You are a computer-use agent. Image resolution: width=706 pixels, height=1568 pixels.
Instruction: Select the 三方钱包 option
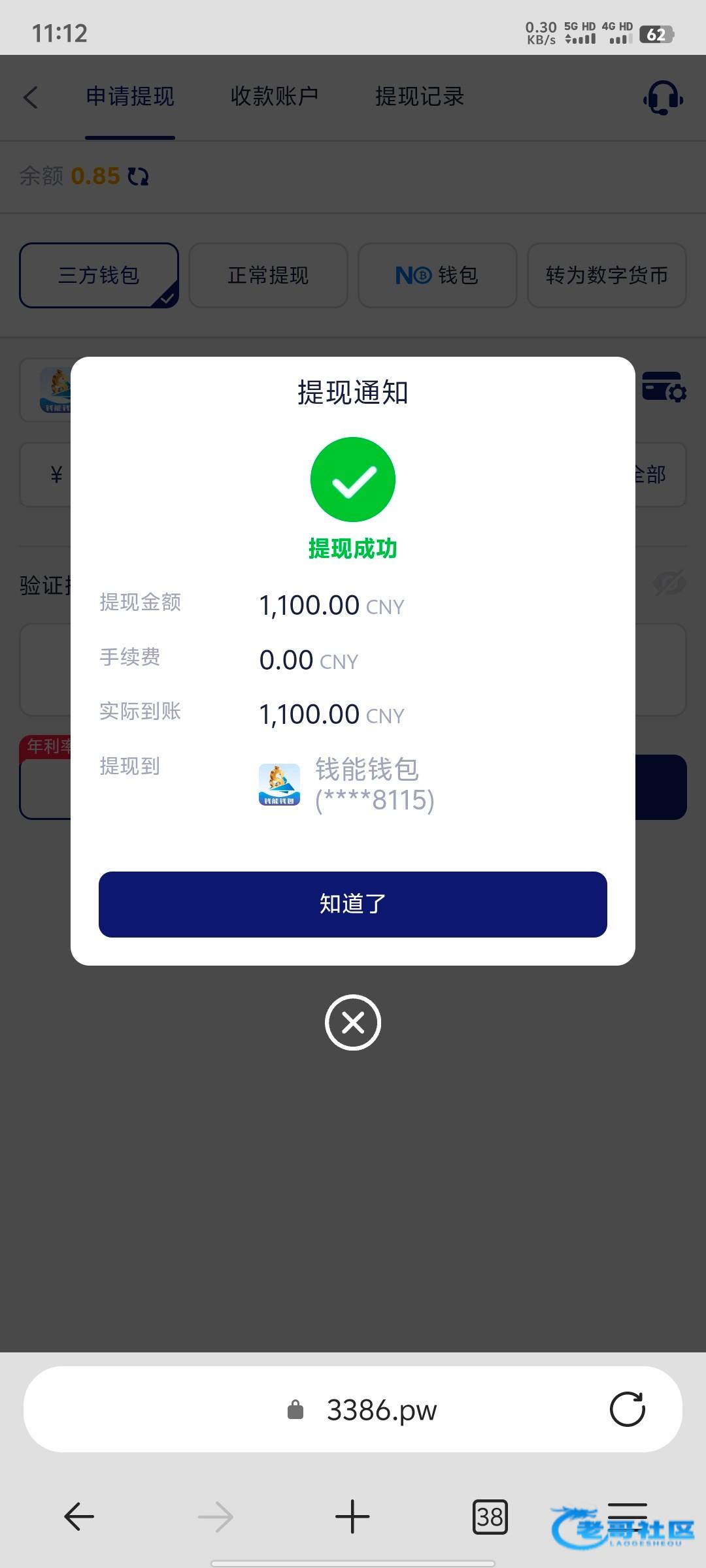(99, 275)
